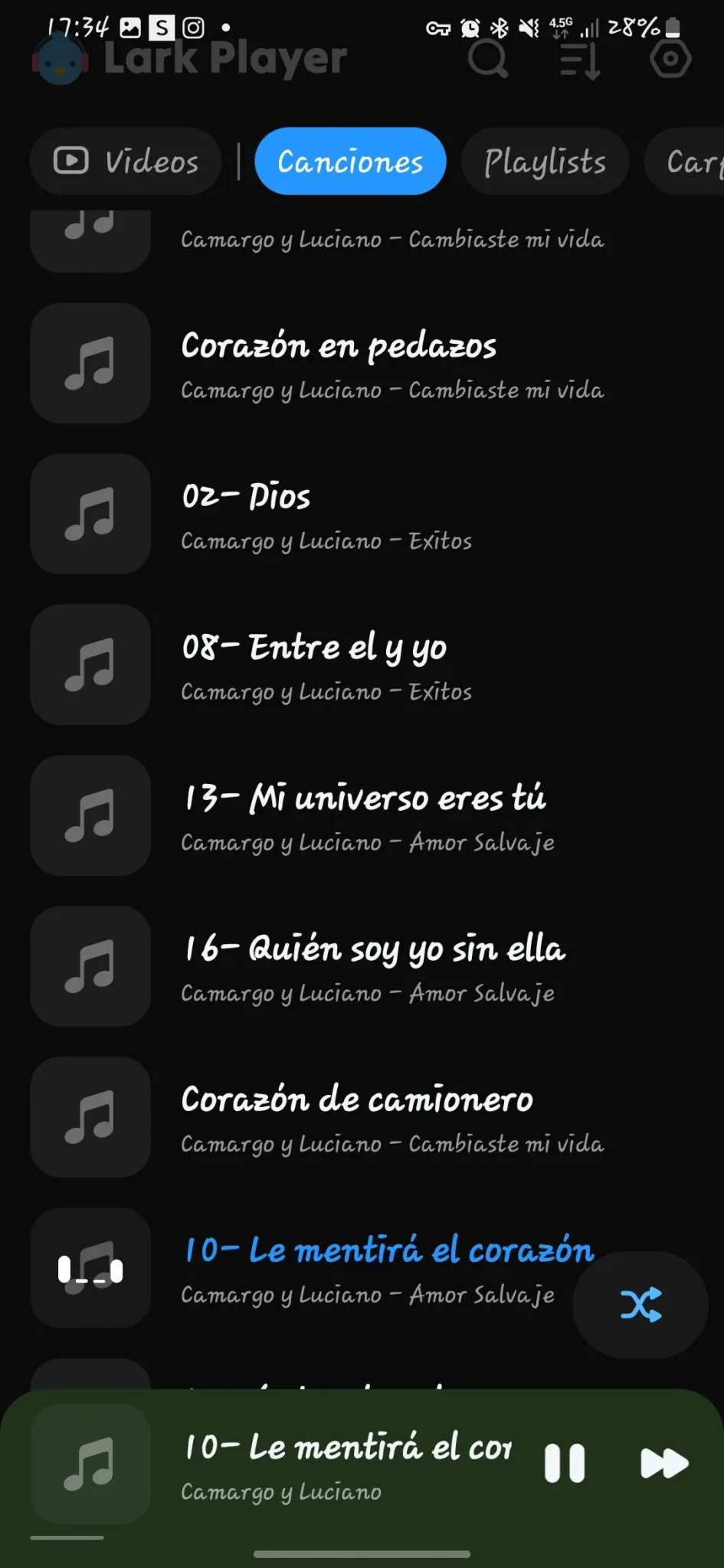Skip to the next track
The image size is (724, 1568).
[663, 1464]
